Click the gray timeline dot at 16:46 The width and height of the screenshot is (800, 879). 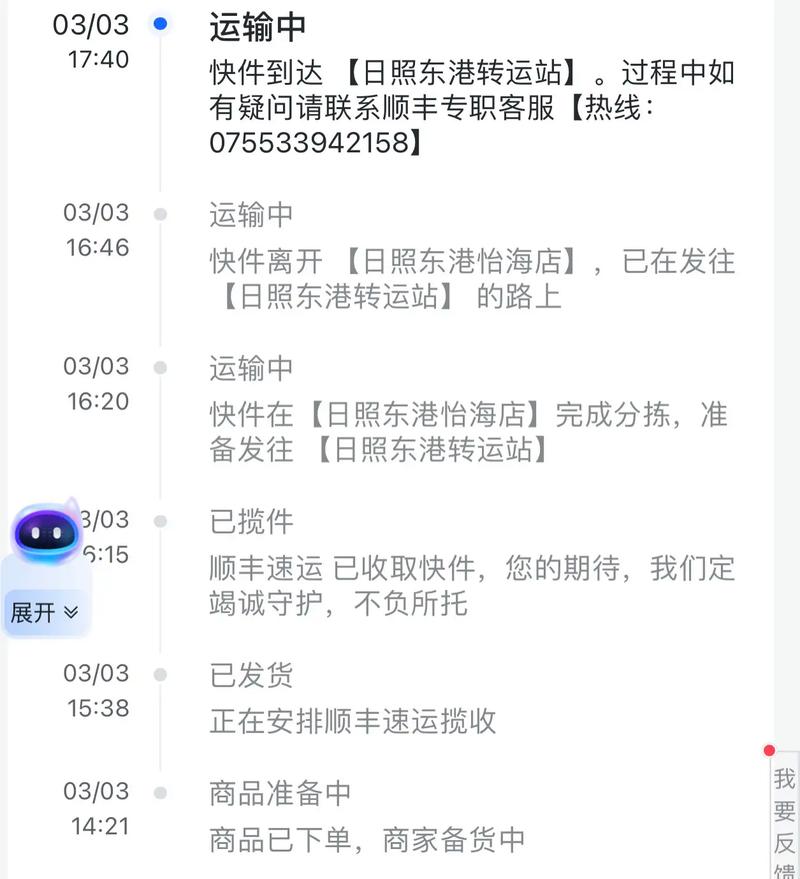coord(159,212)
